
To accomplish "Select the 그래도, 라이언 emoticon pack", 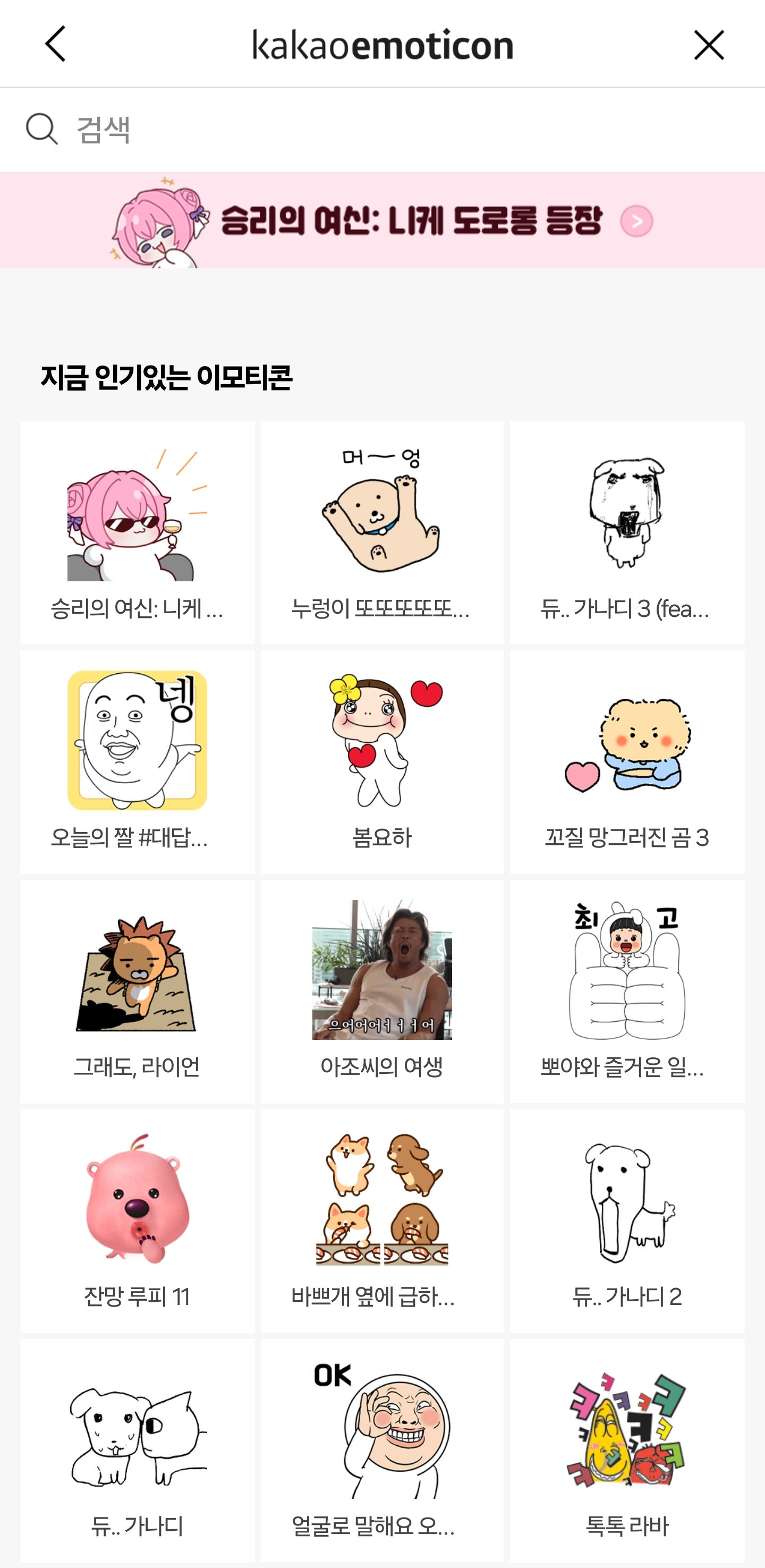I will point(138,991).
